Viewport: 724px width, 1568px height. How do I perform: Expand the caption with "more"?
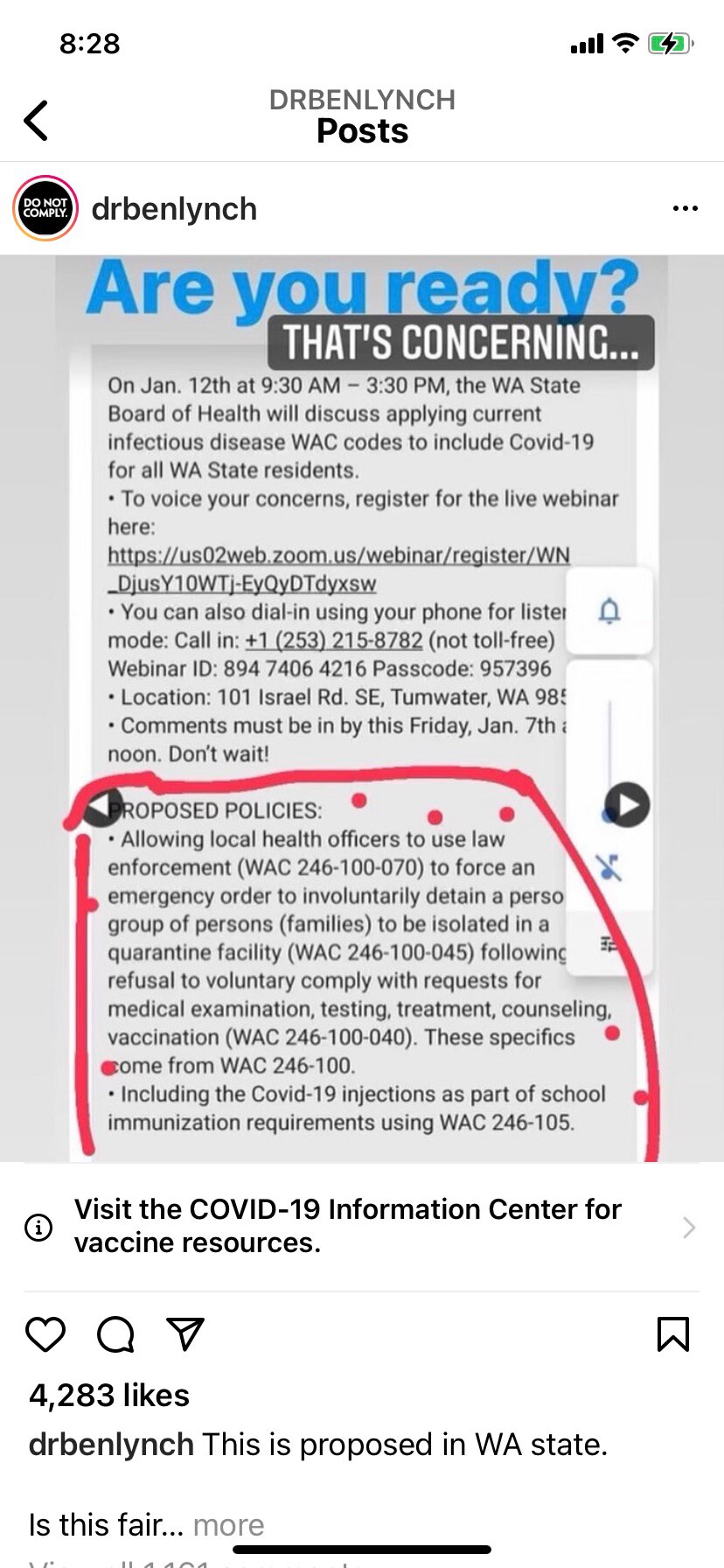(x=228, y=1524)
